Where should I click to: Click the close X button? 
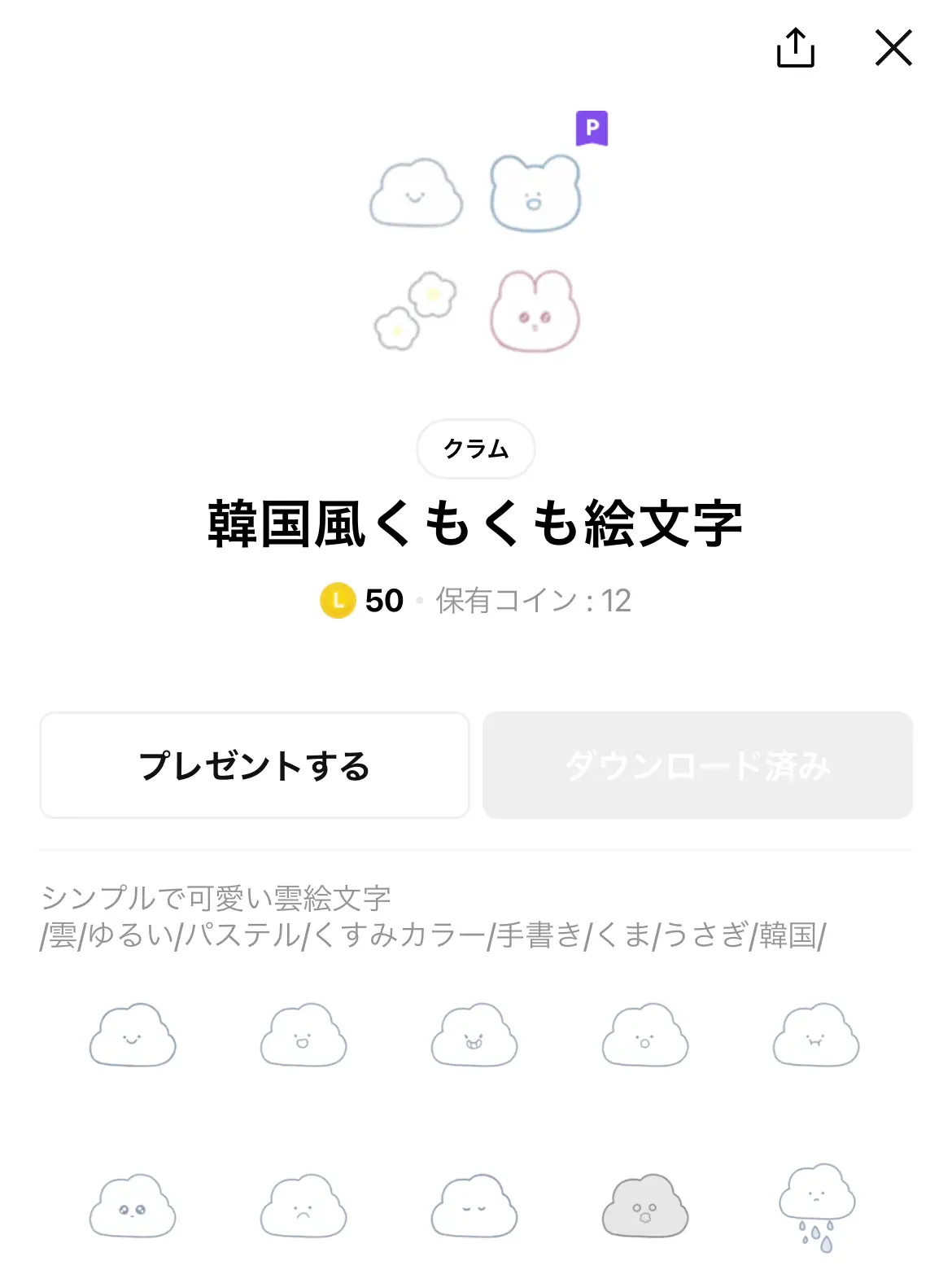893,48
